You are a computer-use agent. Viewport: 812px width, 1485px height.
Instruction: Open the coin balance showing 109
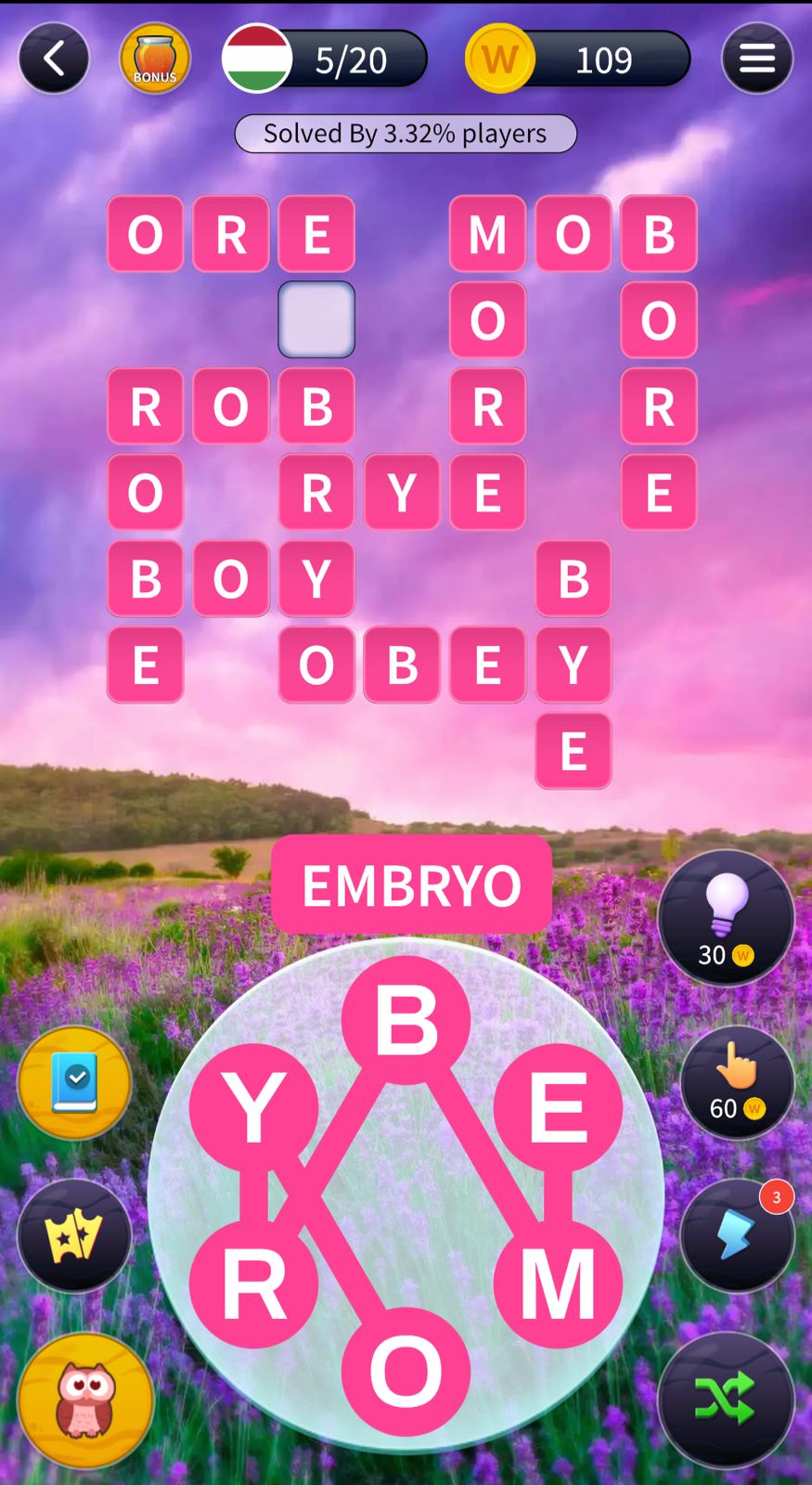tap(579, 59)
